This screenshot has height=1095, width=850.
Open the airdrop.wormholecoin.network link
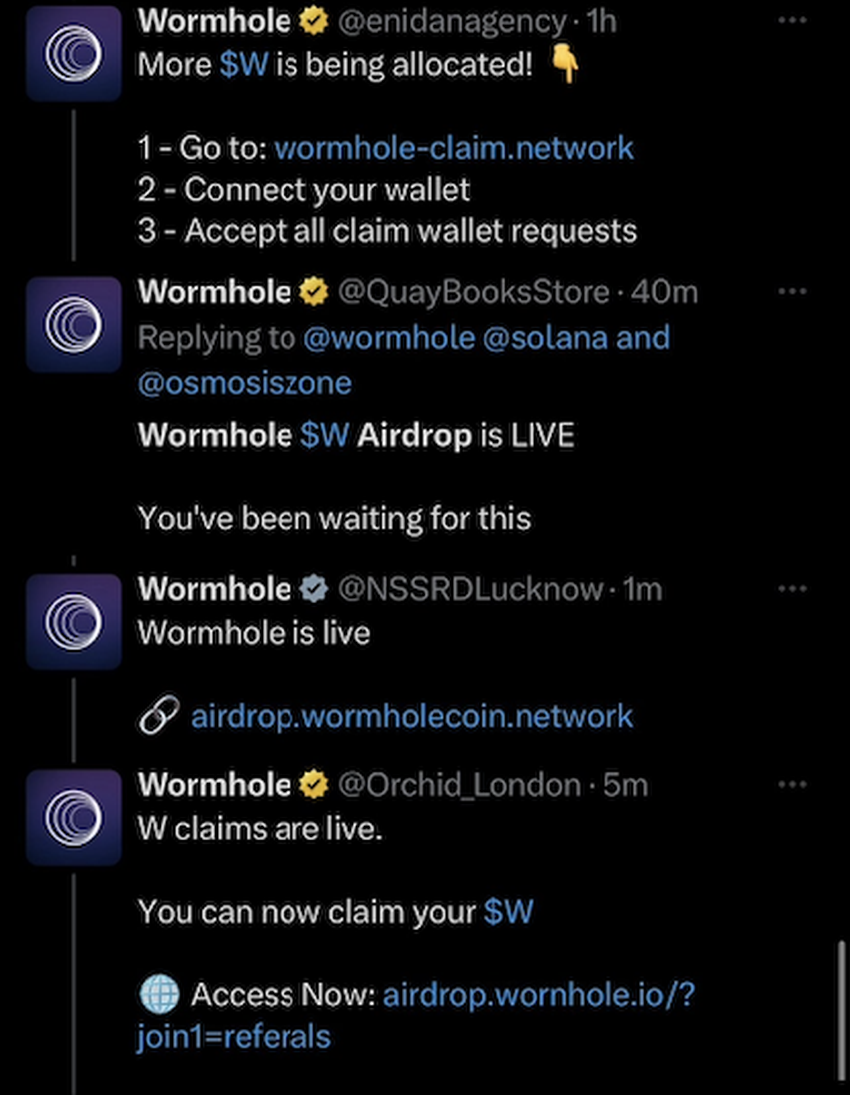pos(411,716)
